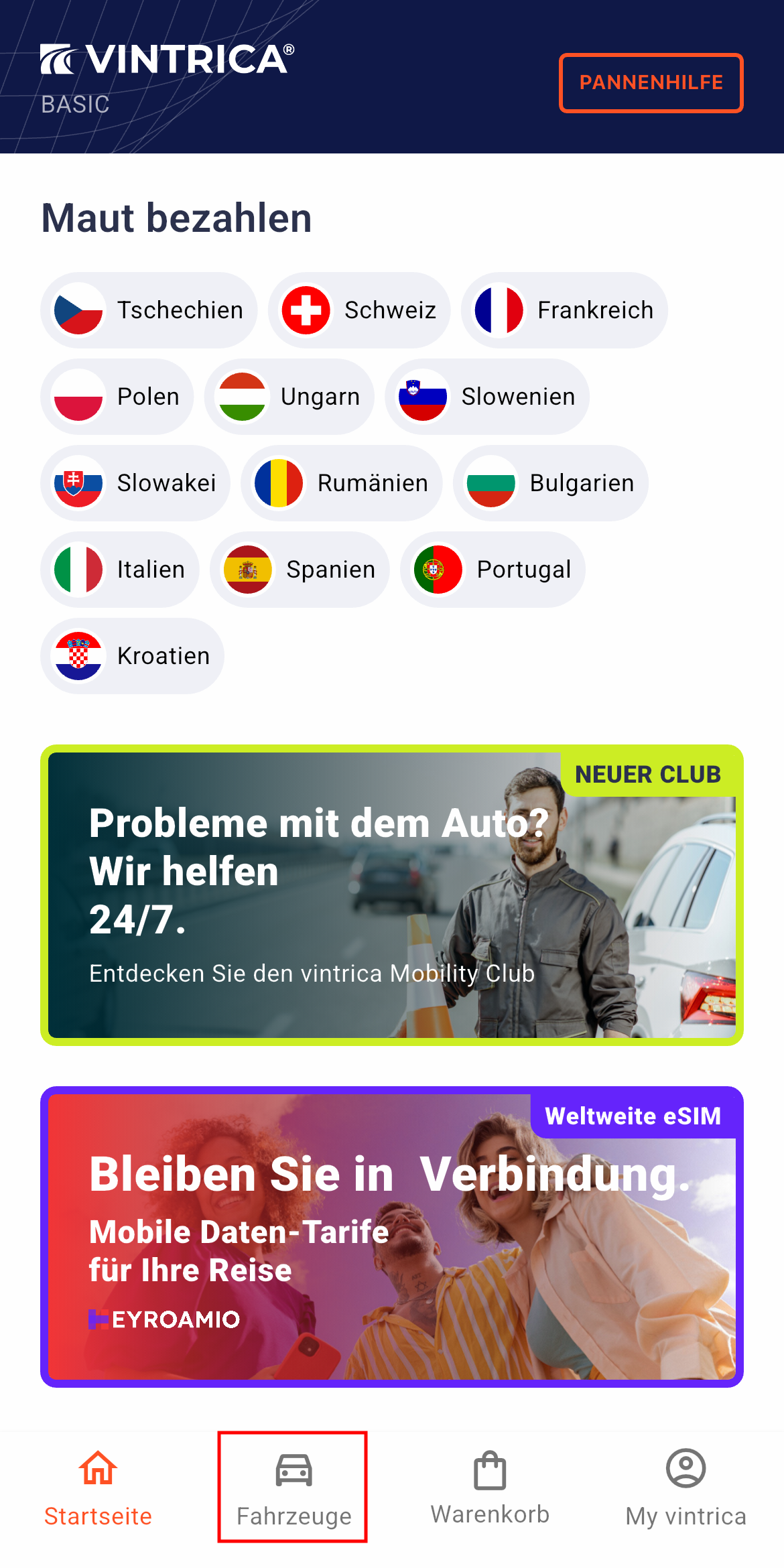Open the PANNENHILFE button
Screen dimensions: 784x1568
coord(651,82)
